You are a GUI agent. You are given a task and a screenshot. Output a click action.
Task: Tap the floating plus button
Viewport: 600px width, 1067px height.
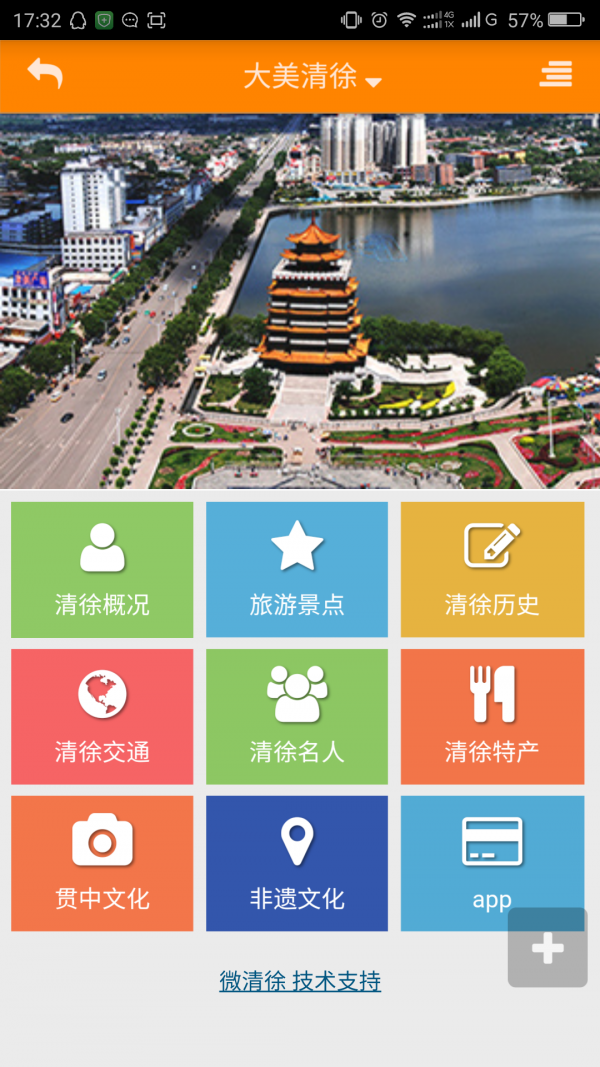tap(547, 948)
